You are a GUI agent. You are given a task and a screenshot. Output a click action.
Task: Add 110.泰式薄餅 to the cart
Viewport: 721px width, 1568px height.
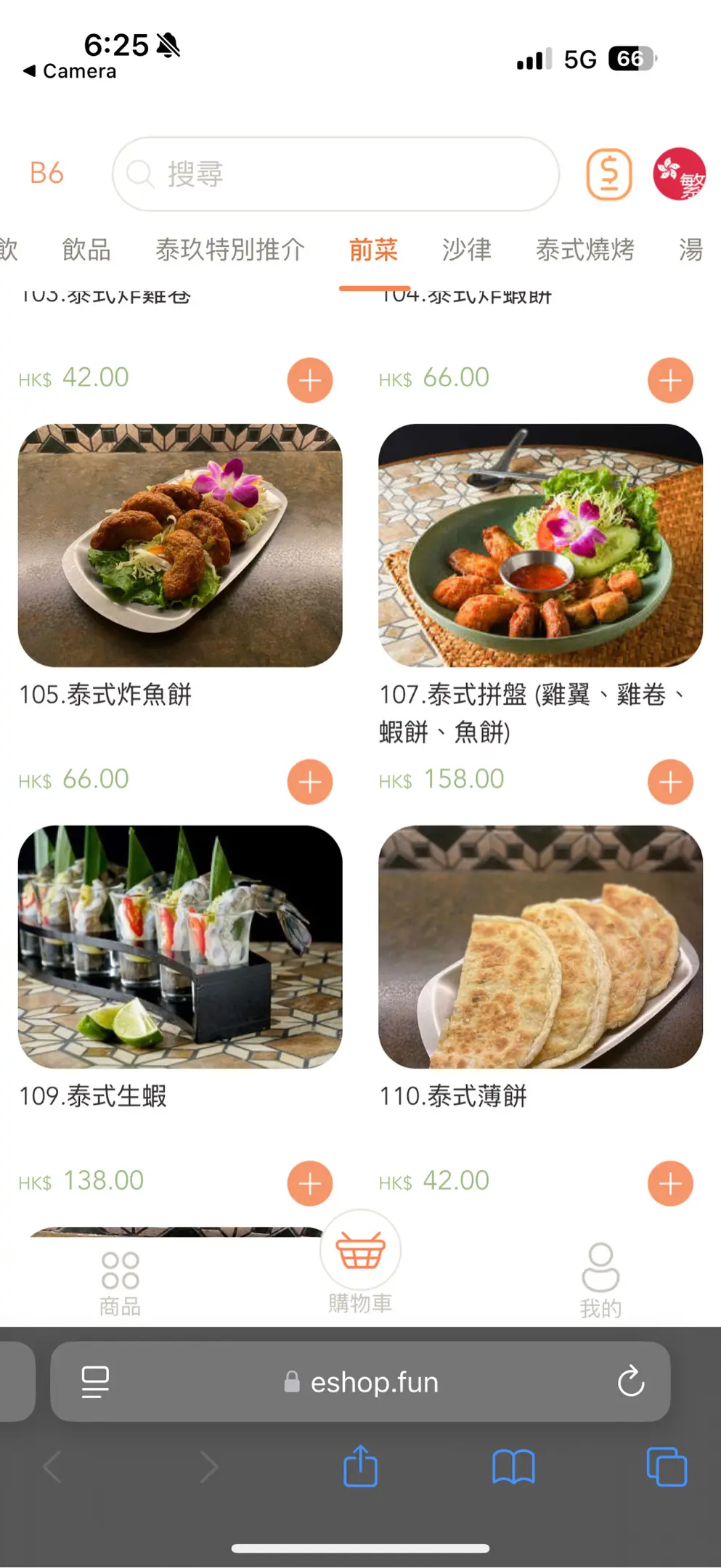670,1183
